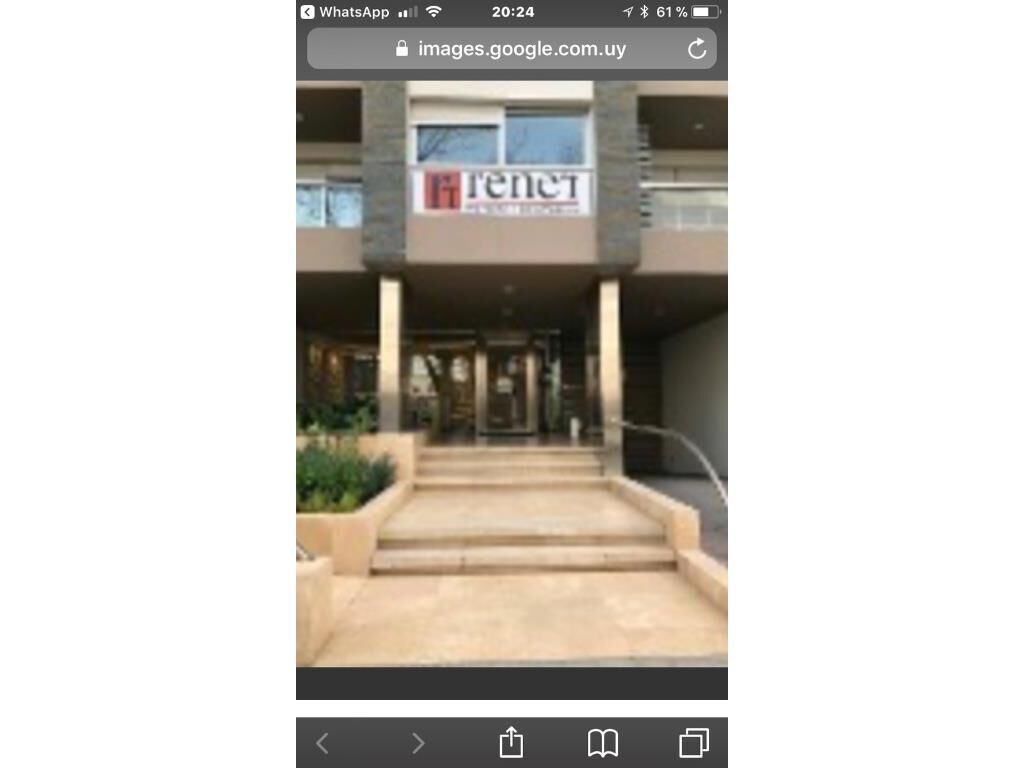Show all open tabs
Screen dimensions: 1024x768
[x=693, y=742]
